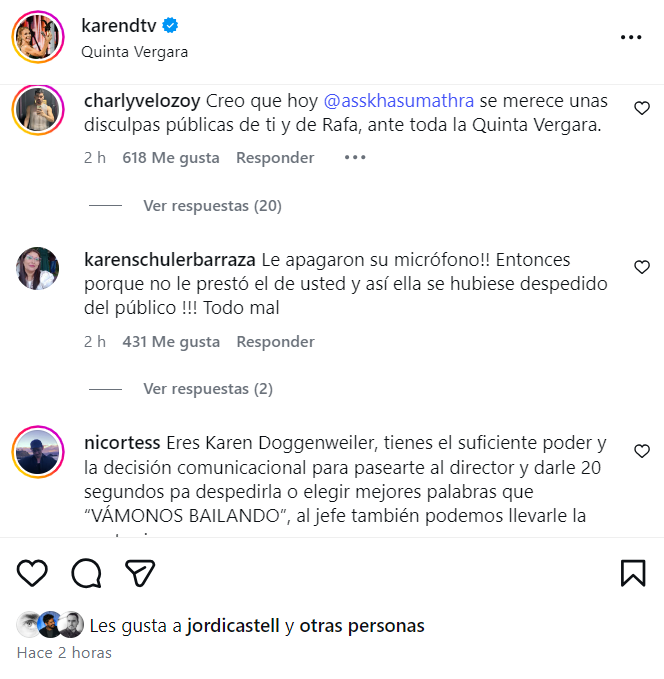The width and height of the screenshot is (664, 679).
Task: Open karendtv profile picture
Action: pos(38,37)
